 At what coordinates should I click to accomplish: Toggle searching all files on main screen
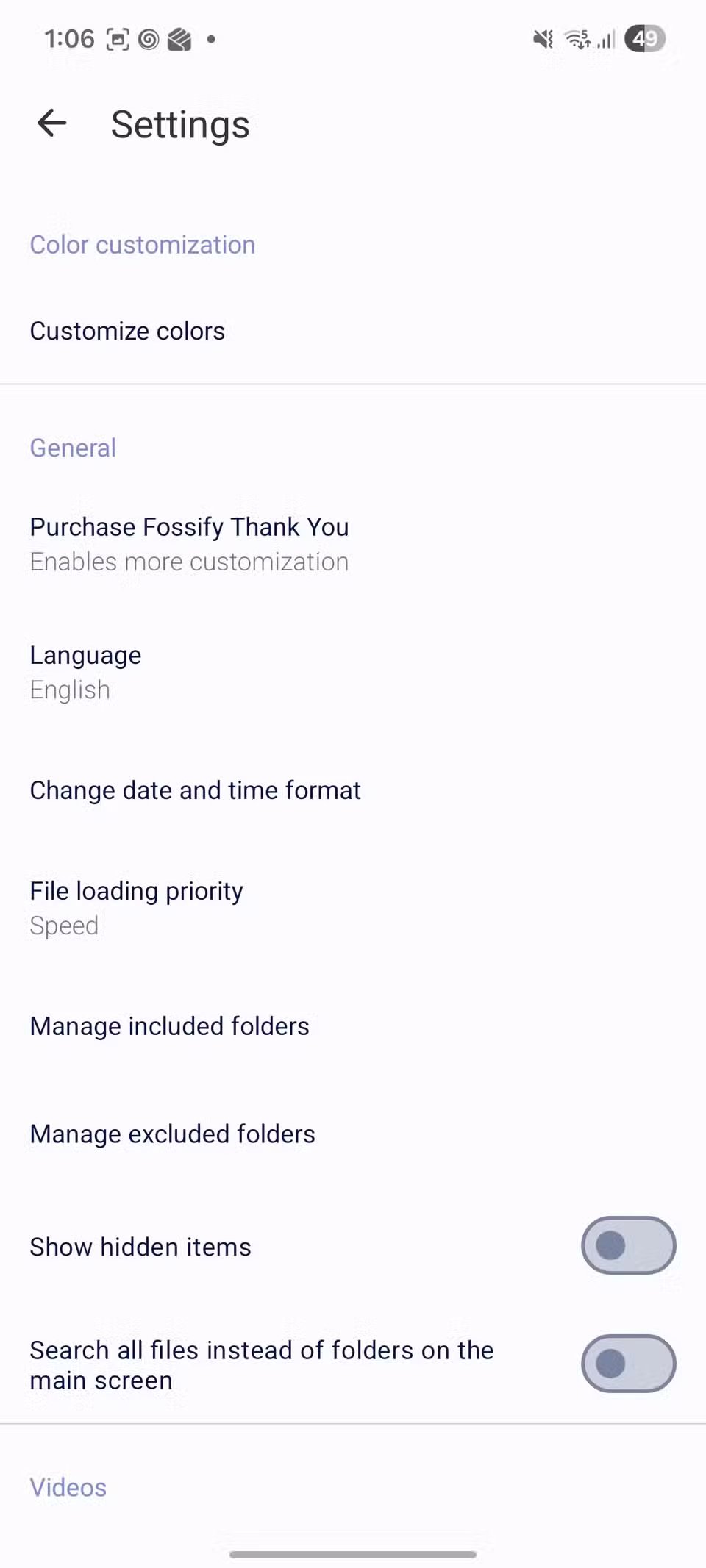tap(628, 1364)
